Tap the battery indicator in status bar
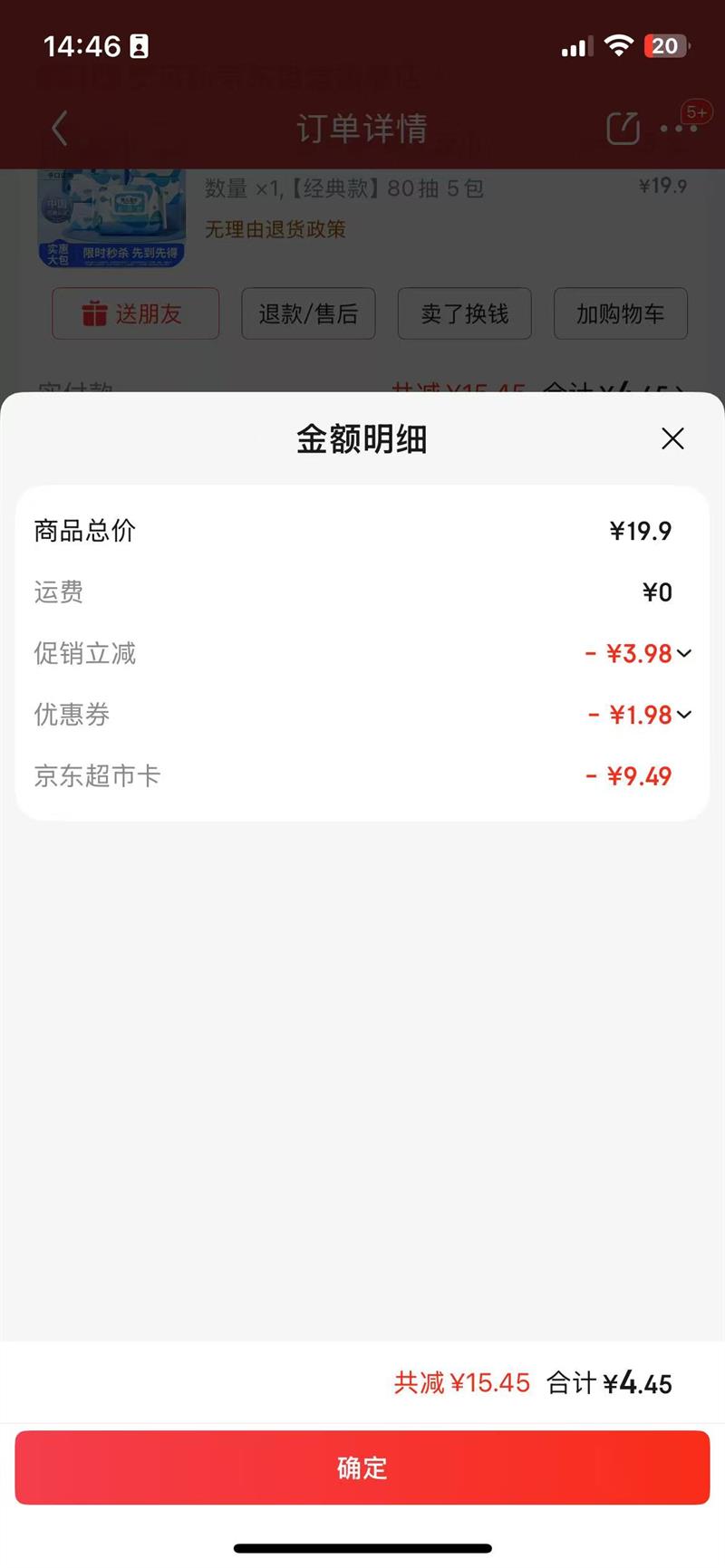Image resolution: width=725 pixels, height=1568 pixels. pyautogui.click(x=665, y=45)
